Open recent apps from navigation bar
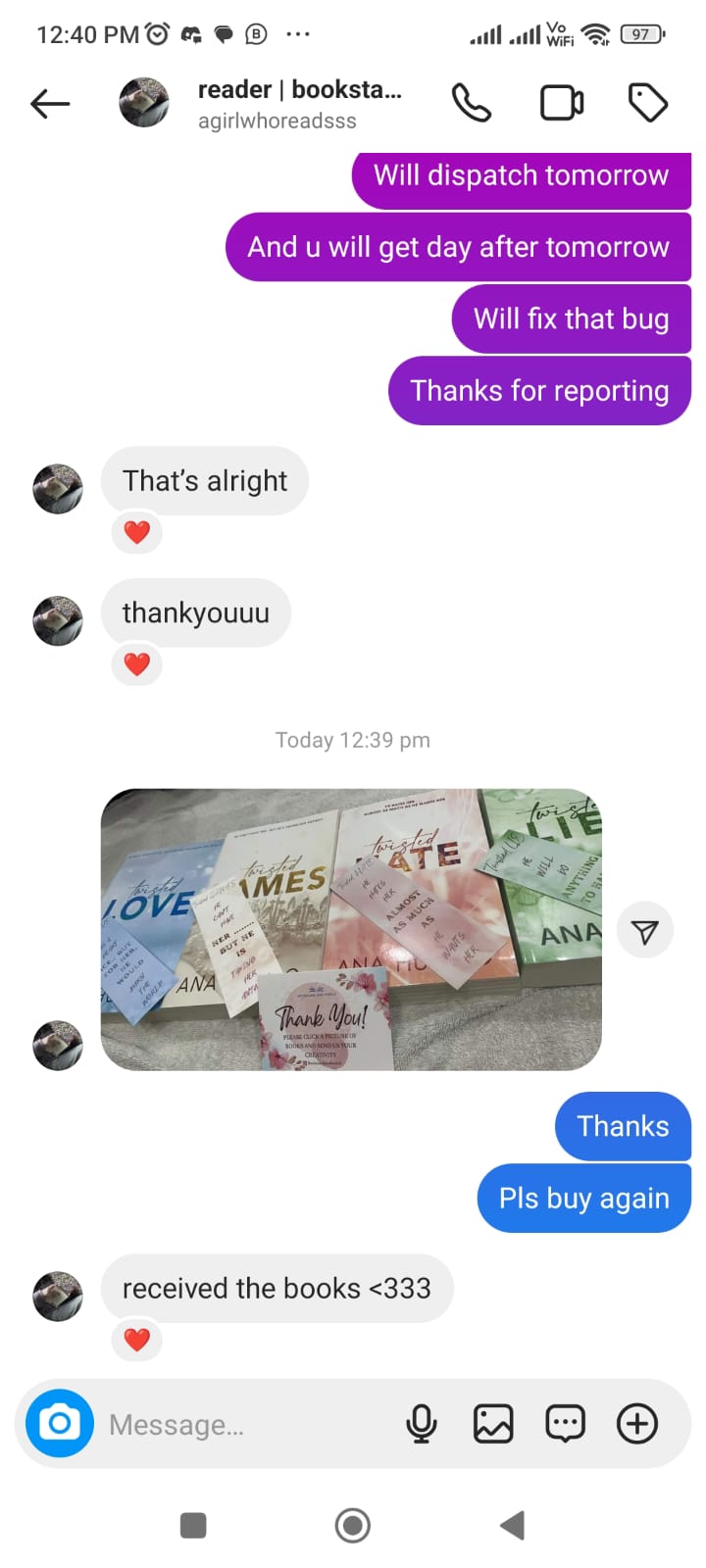This screenshot has height=1568, width=706. 193,1525
